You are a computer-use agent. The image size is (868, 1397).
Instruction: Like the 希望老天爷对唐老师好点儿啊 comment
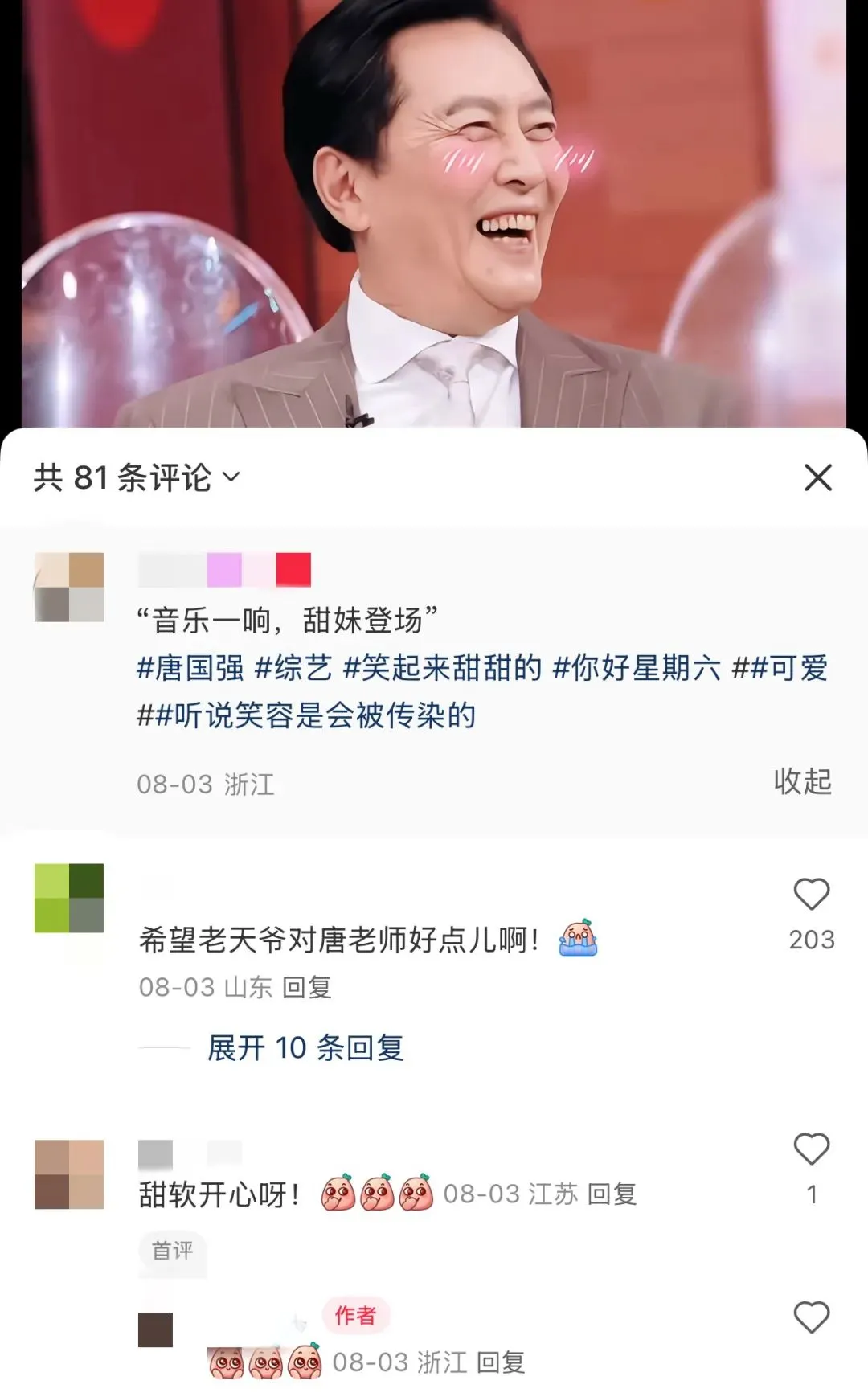(x=811, y=895)
